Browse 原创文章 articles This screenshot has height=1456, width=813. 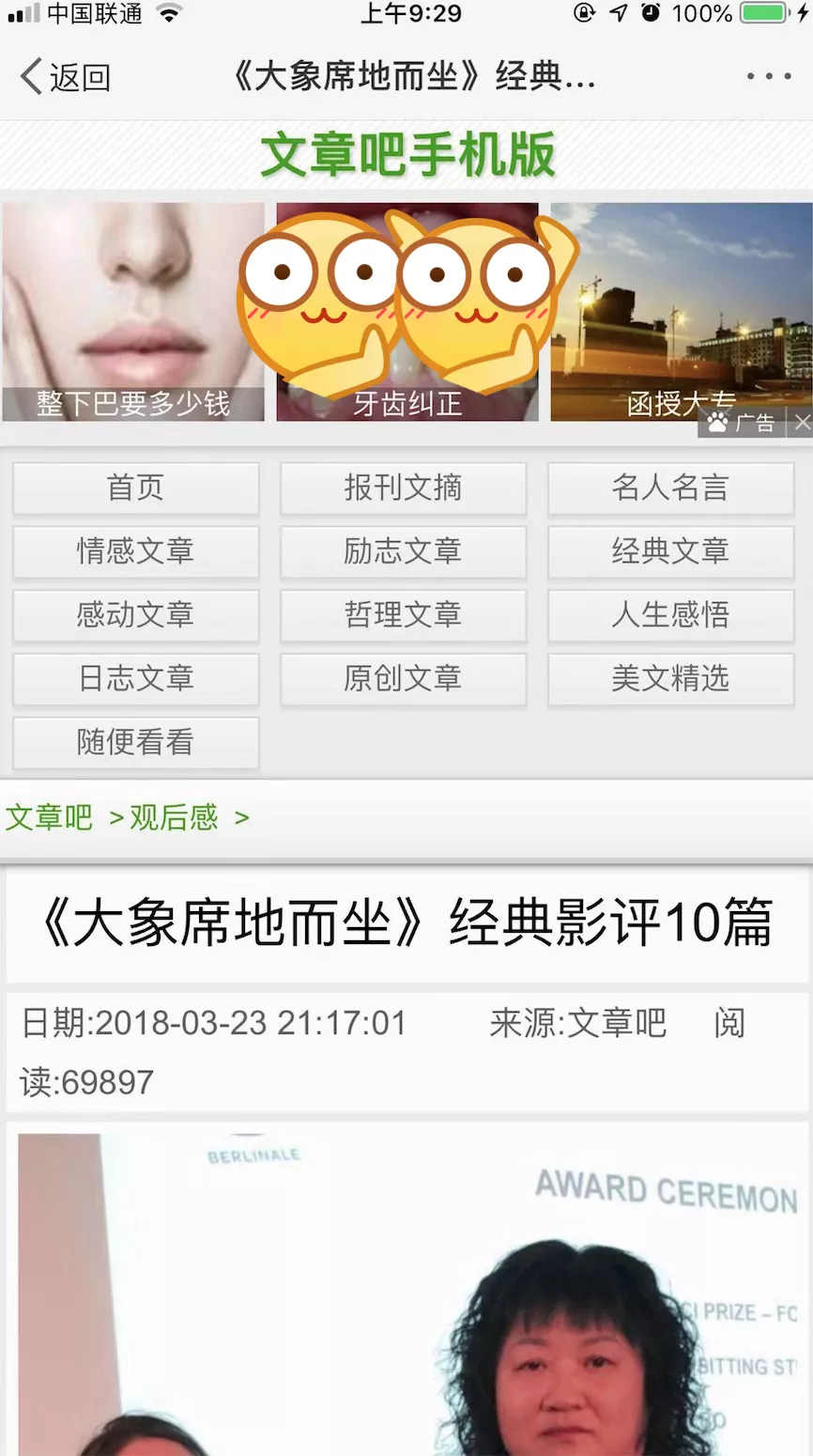coord(403,678)
